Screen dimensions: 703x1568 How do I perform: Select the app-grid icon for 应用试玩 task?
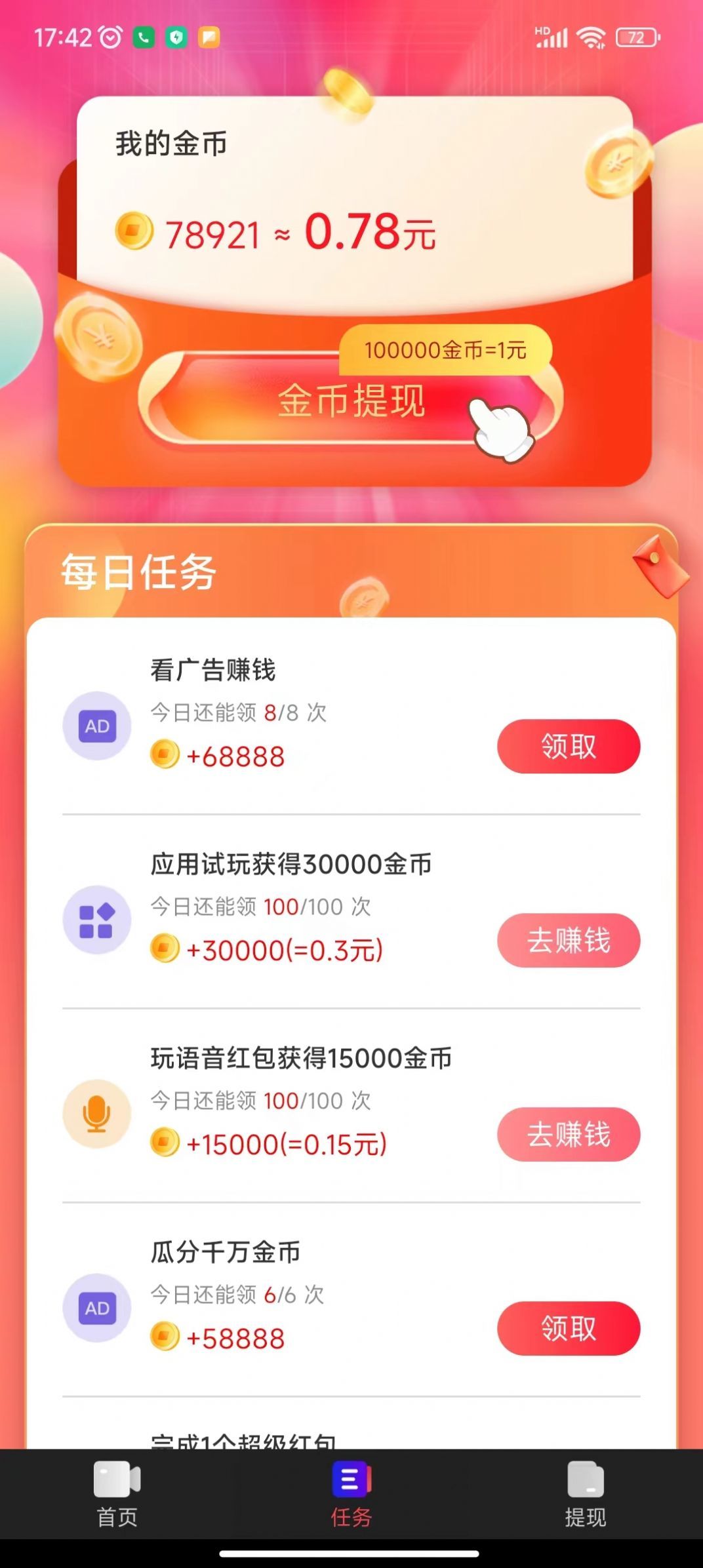[97, 920]
